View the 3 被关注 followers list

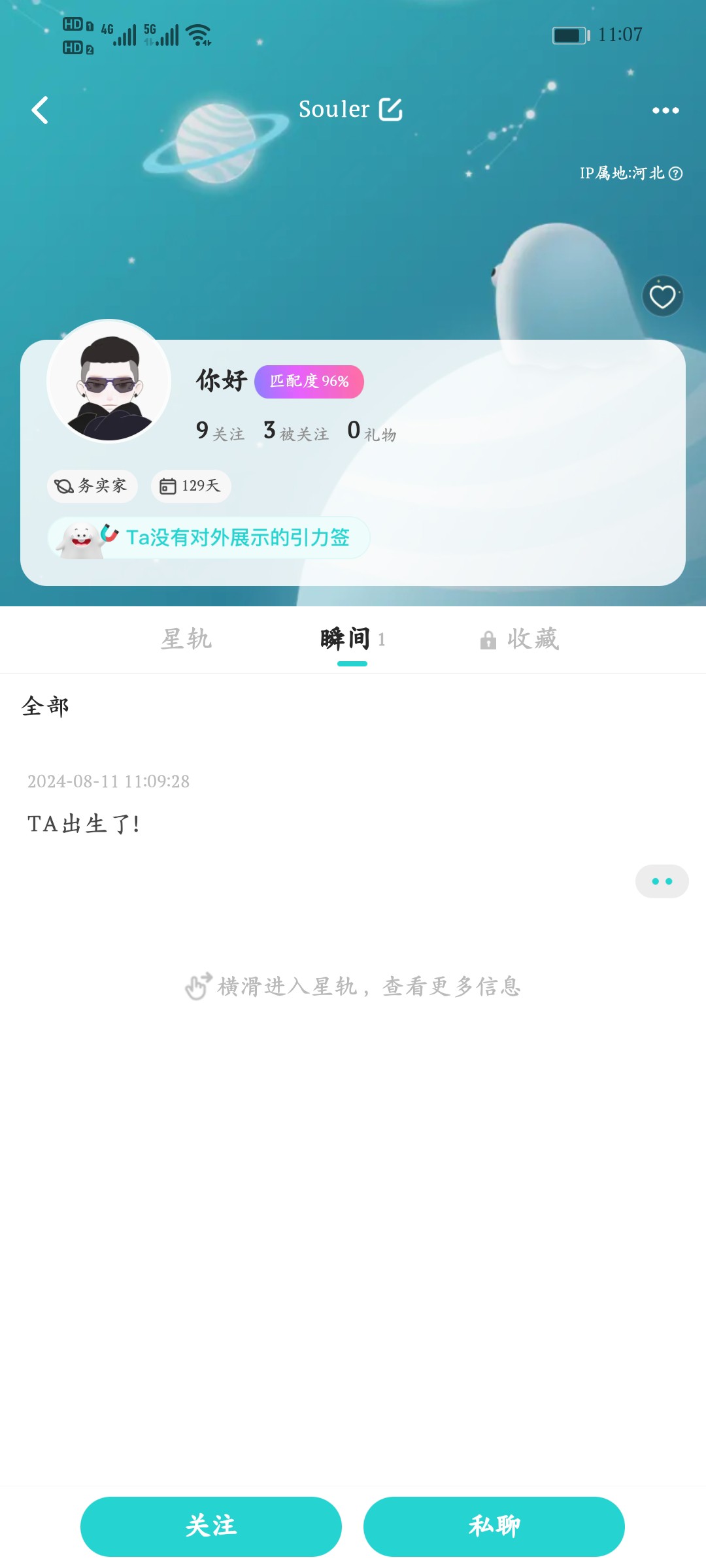pyautogui.click(x=296, y=431)
